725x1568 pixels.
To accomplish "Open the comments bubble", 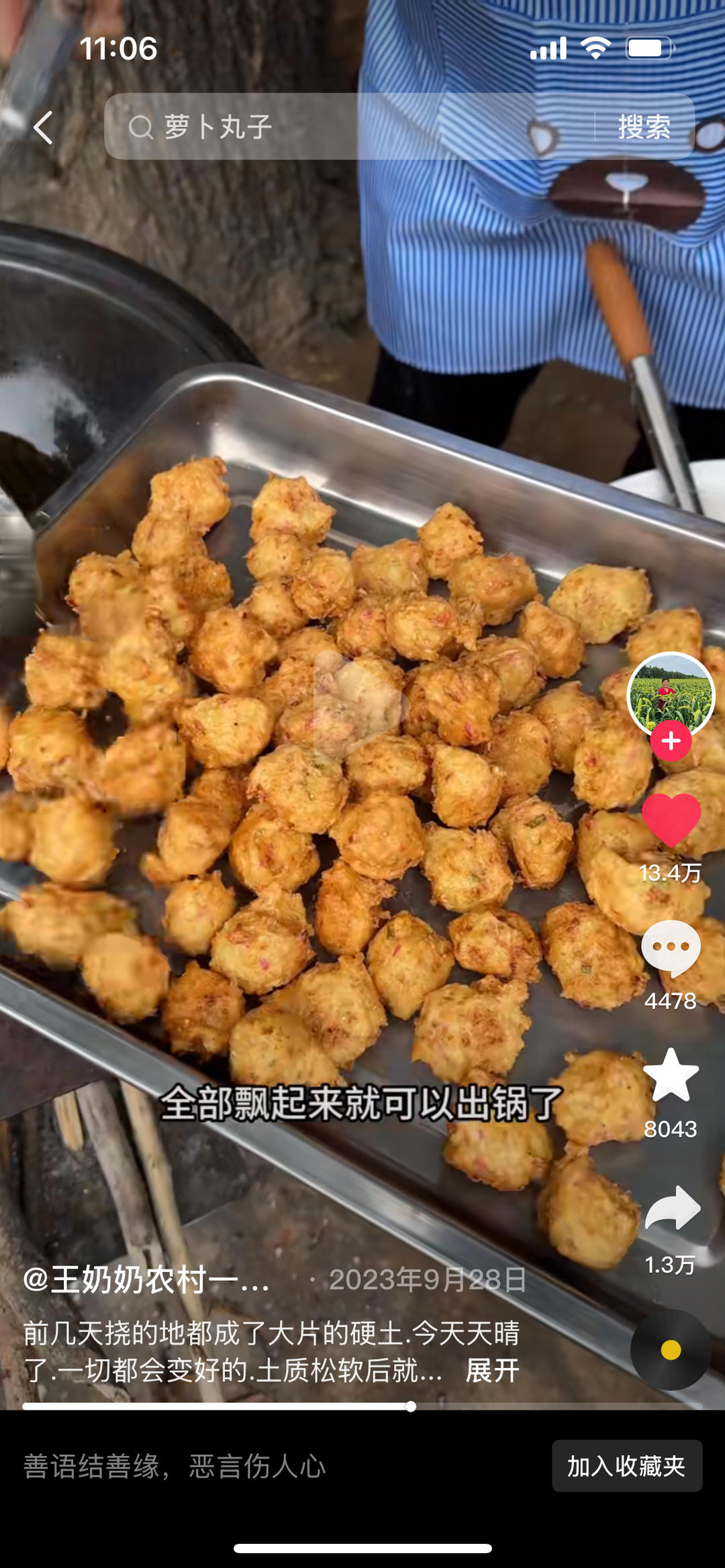I will 671,947.
